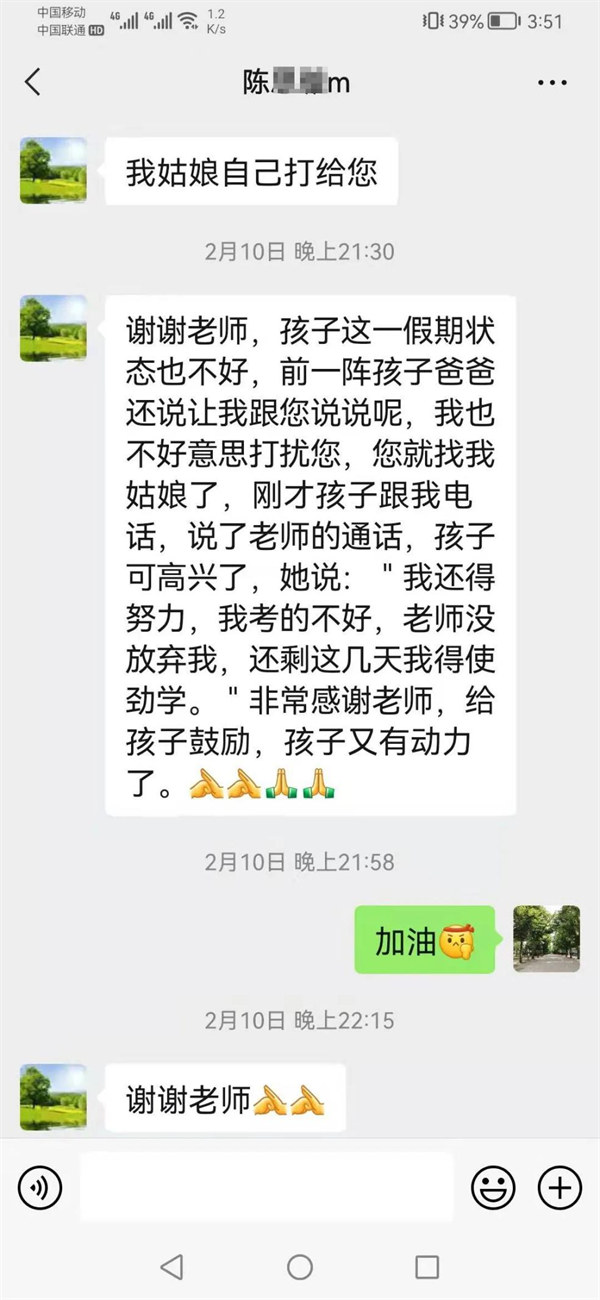Go to the home screen
The height and width of the screenshot is (1300, 600).
tap(300, 1267)
